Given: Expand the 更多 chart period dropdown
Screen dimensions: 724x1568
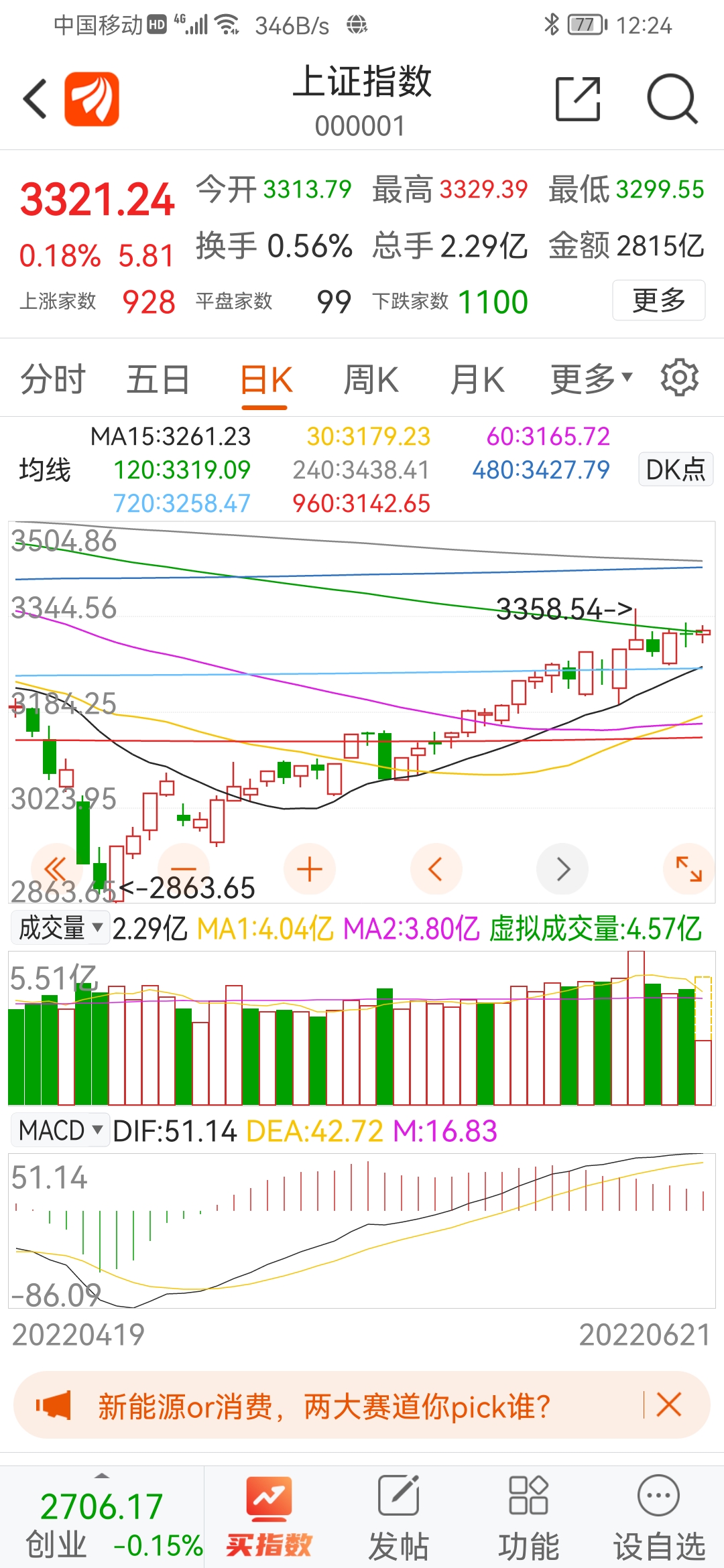Looking at the screenshot, I should click(591, 379).
